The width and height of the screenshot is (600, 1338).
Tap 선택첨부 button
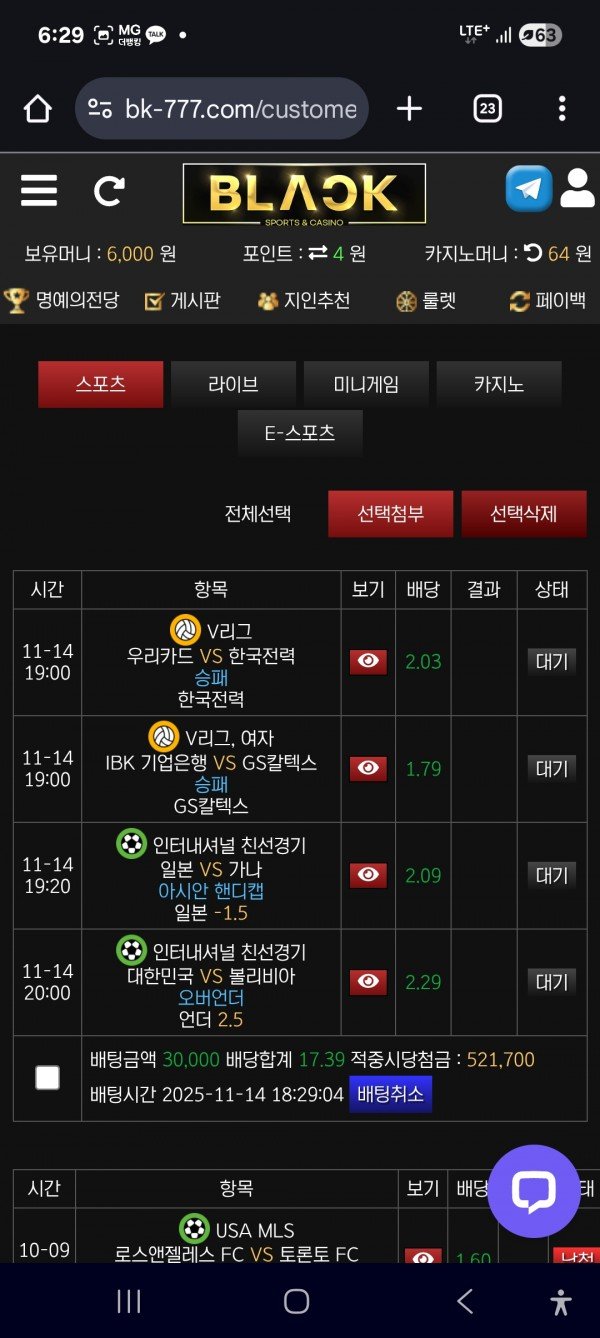coord(390,514)
